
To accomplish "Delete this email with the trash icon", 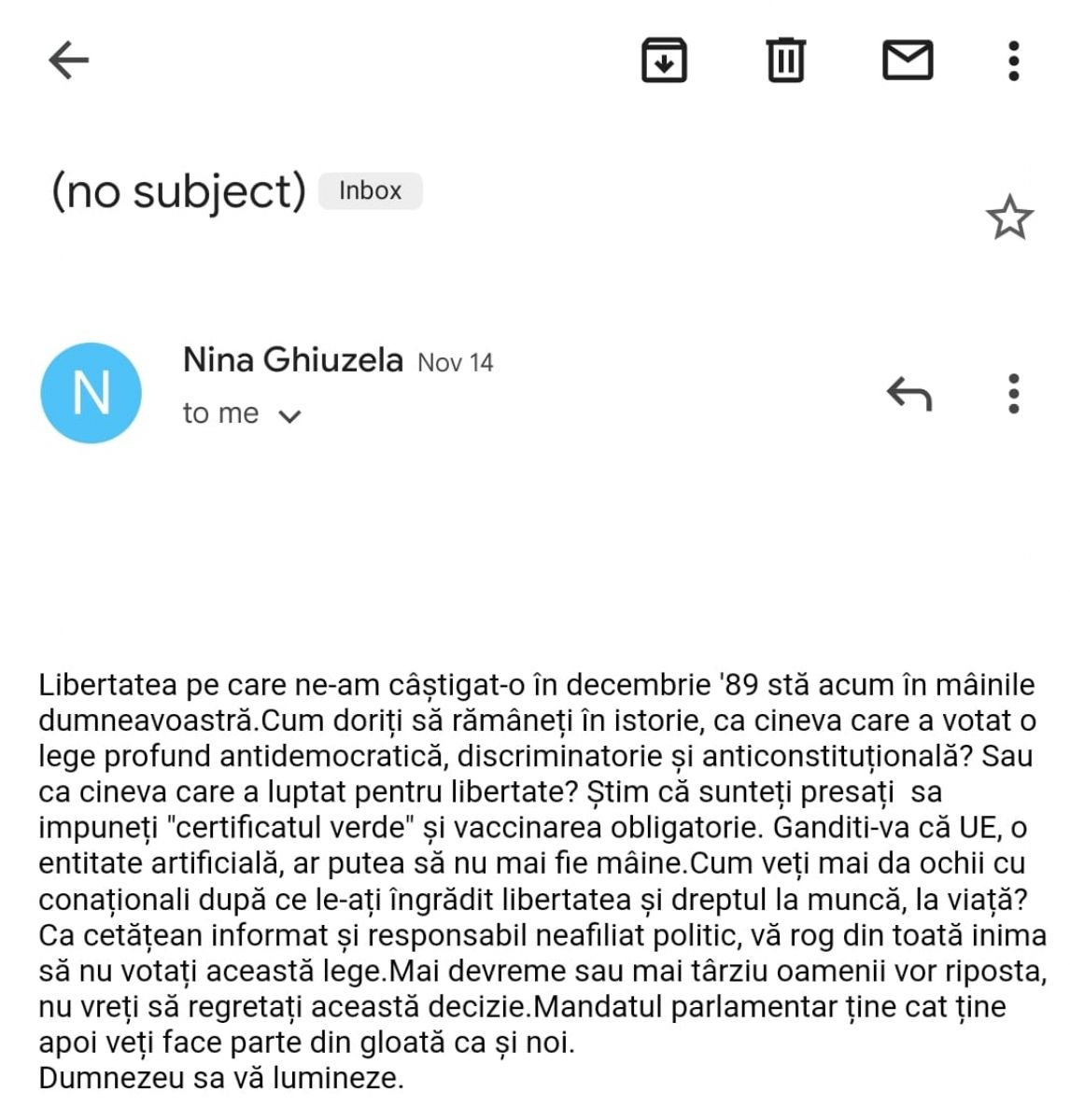I will coord(785,61).
